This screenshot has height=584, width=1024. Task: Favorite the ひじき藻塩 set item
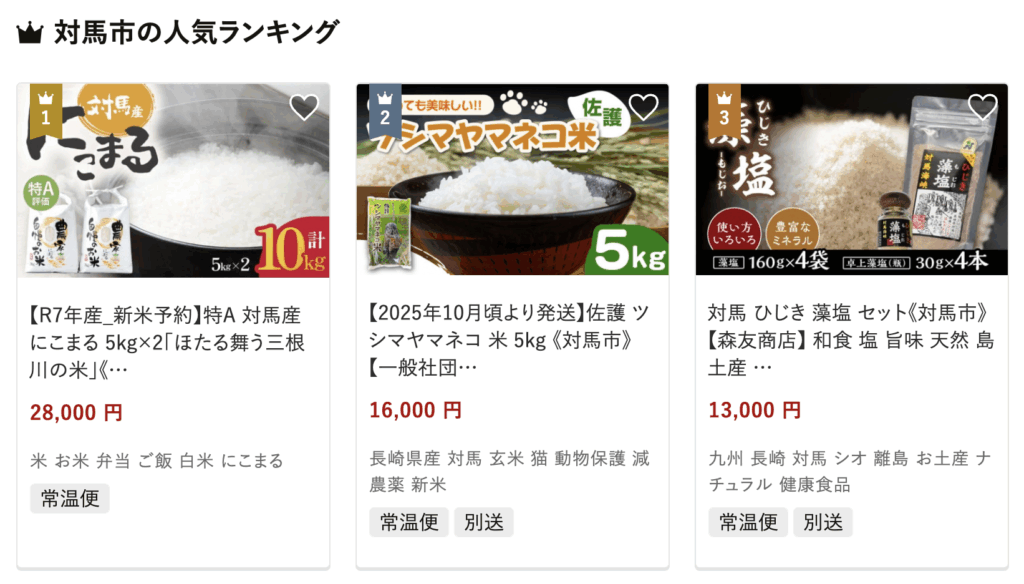[x=982, y=107]
